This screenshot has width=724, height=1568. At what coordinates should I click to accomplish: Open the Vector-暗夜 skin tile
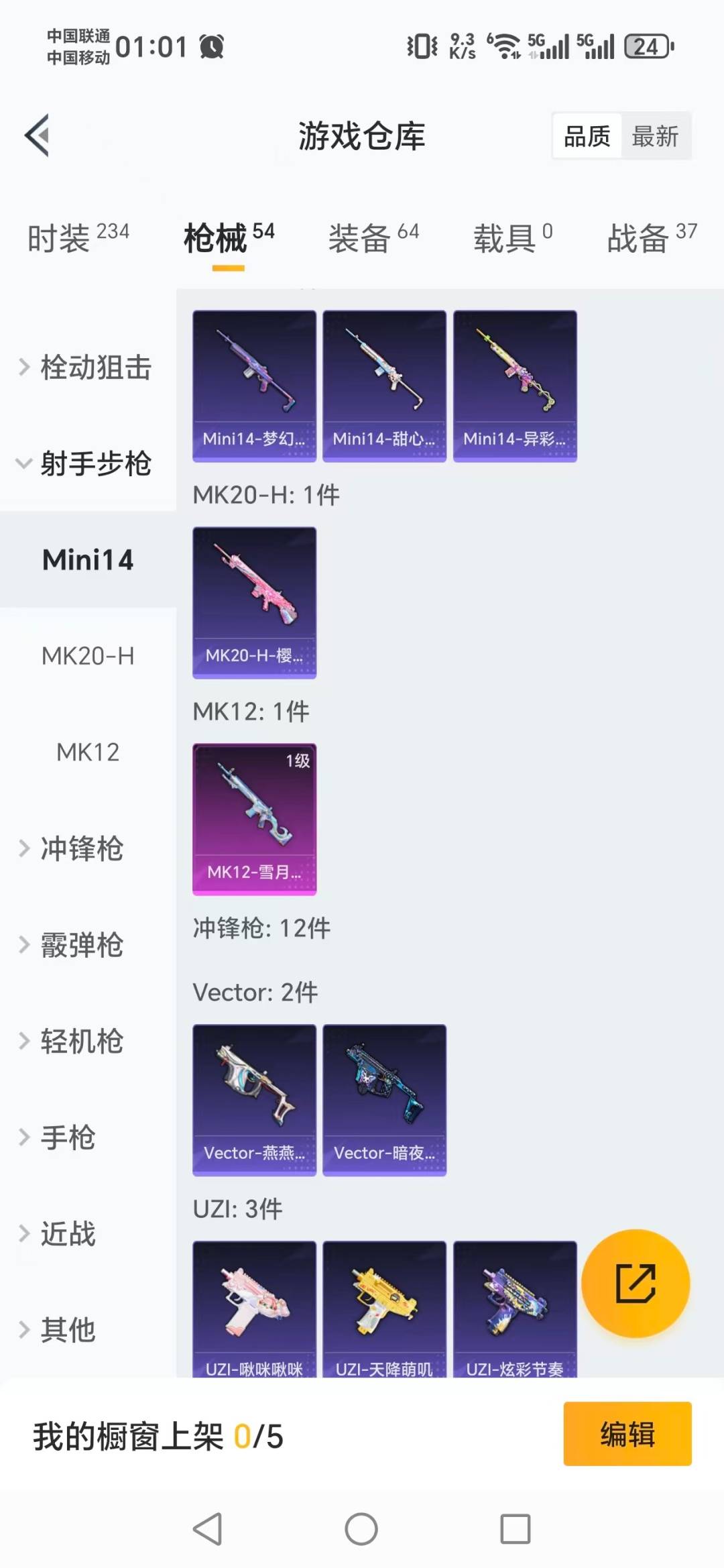(x=384, y=1100)
